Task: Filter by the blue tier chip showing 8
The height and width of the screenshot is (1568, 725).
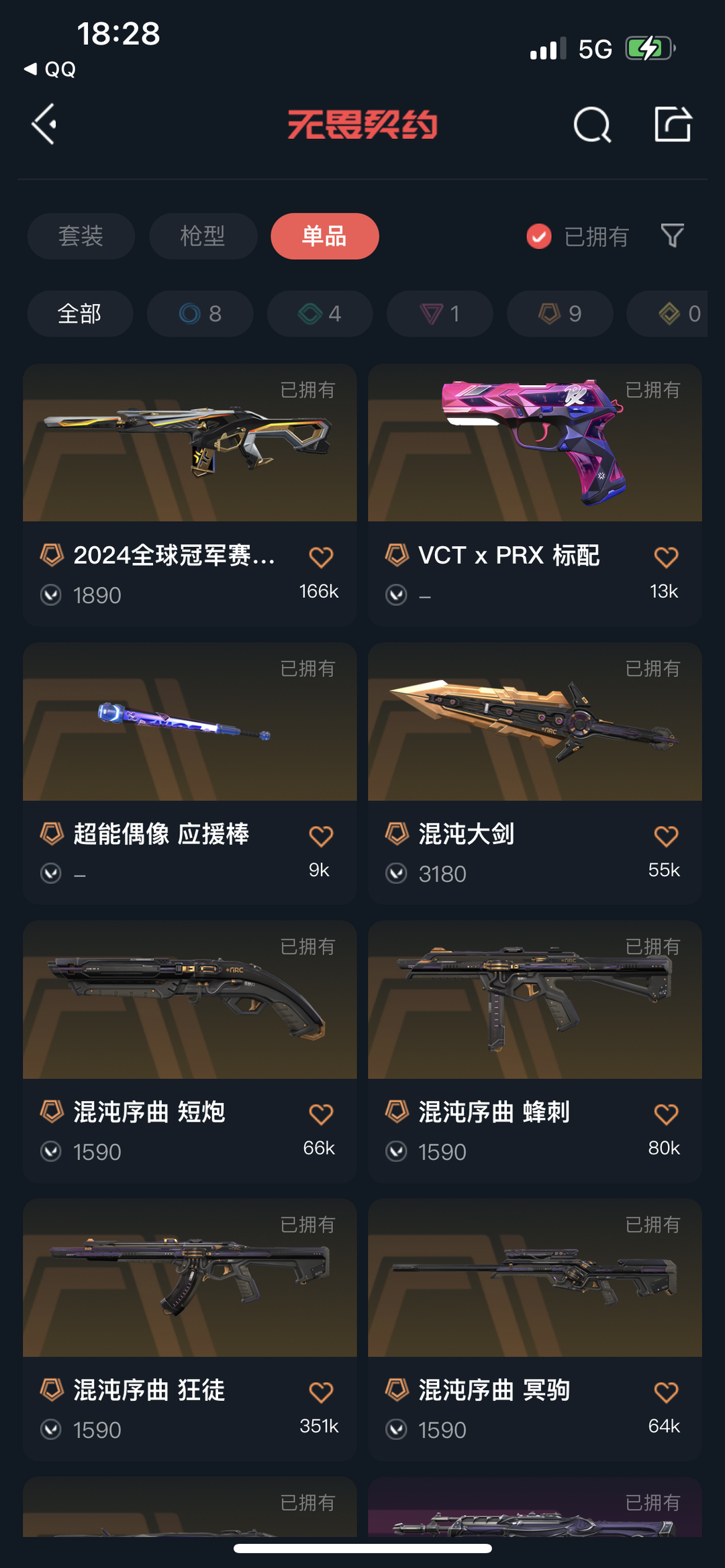Action: [x=200, y=313]
